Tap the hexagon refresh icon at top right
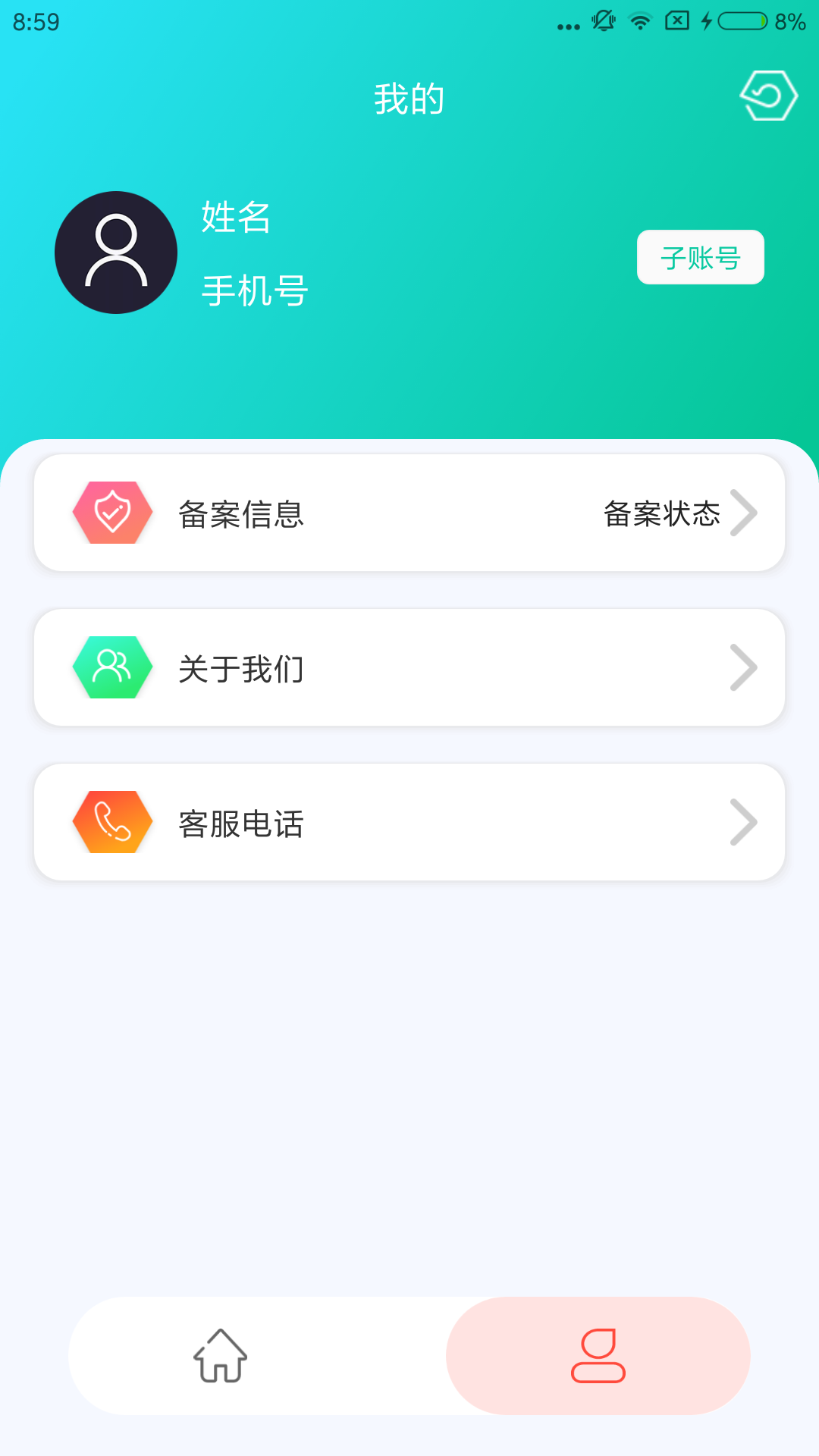Viewport: 819px width, 1456px height. (x=768, y=96)
